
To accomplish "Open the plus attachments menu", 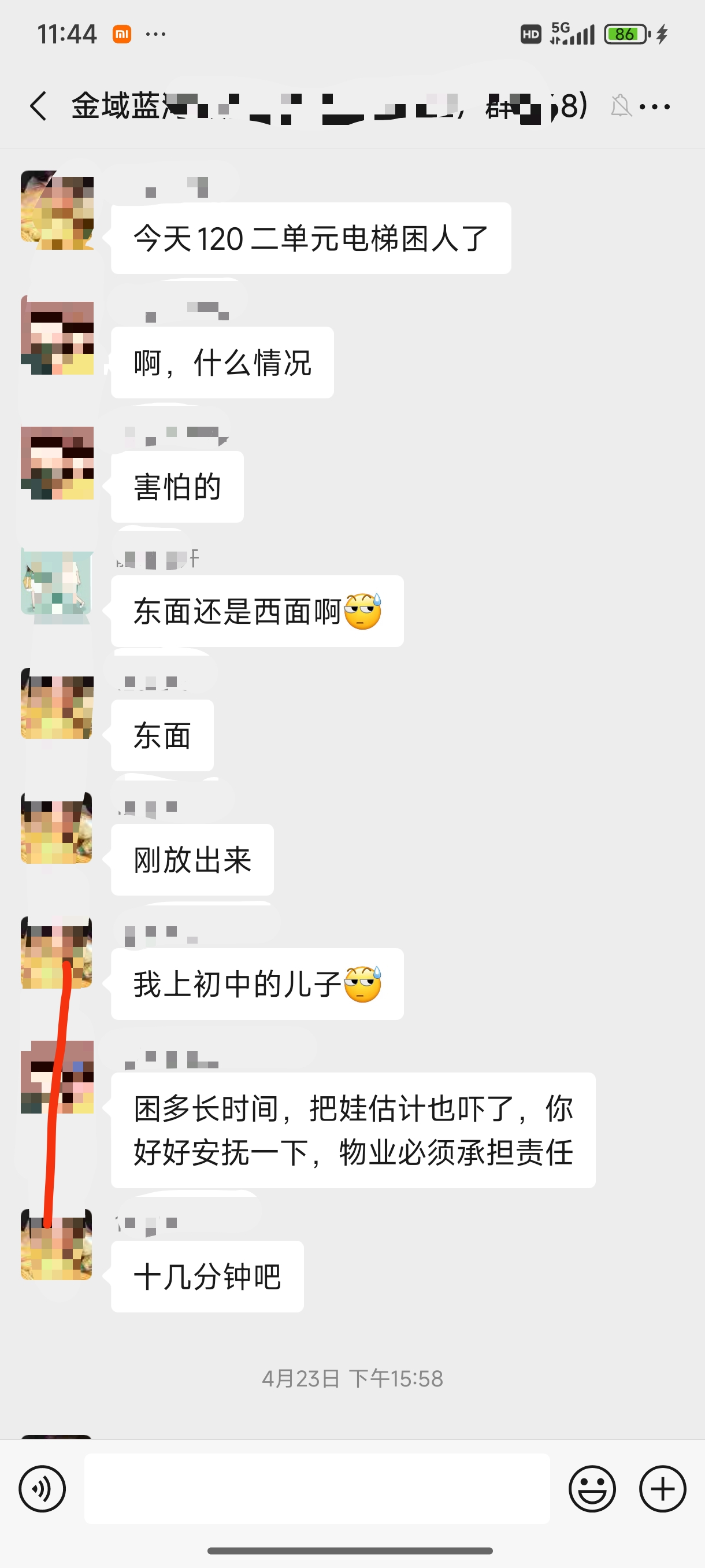I will (x=662, y=1489).
